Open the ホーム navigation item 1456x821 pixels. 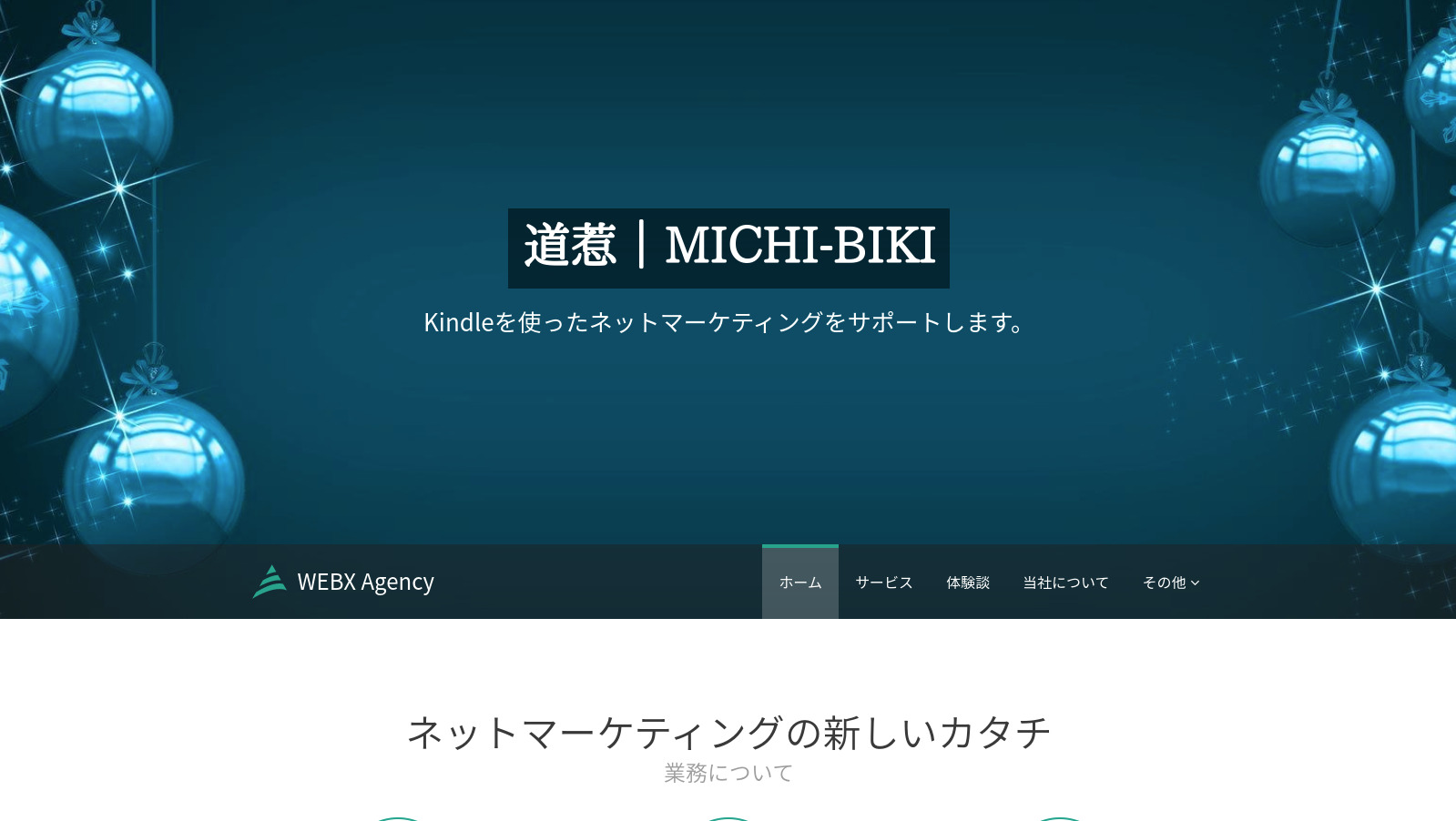(x=799, y=583)
